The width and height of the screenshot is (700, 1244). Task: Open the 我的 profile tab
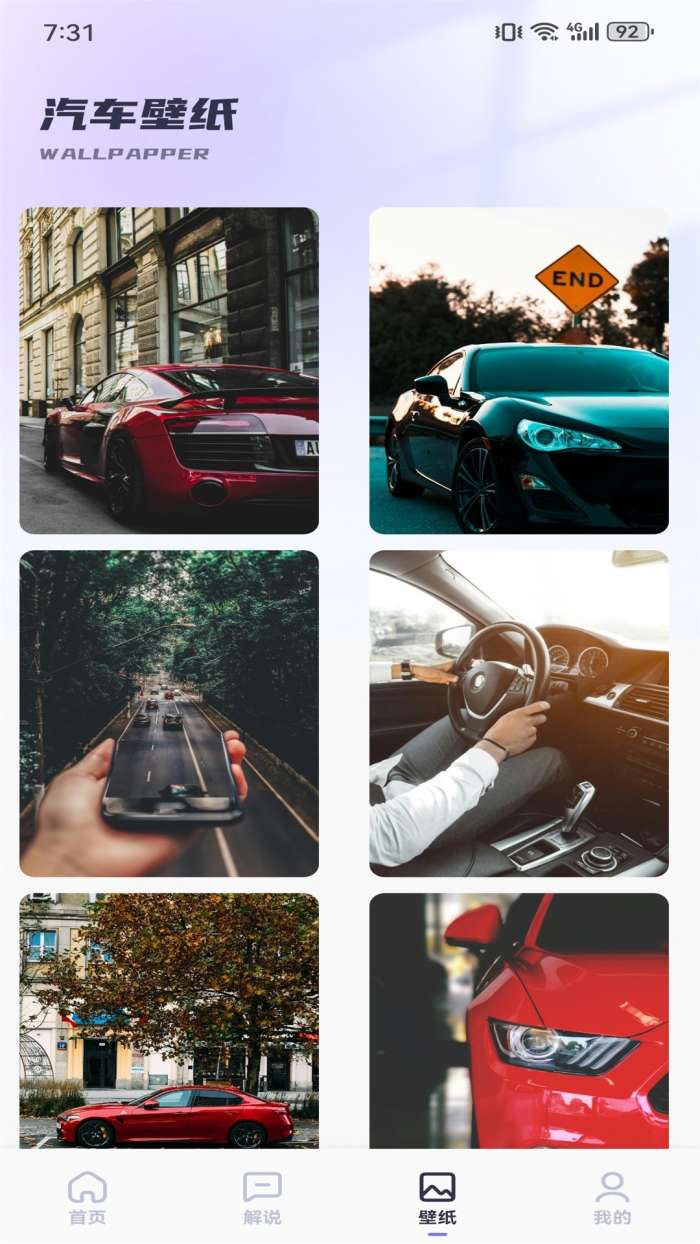[x=612, y=1198]
